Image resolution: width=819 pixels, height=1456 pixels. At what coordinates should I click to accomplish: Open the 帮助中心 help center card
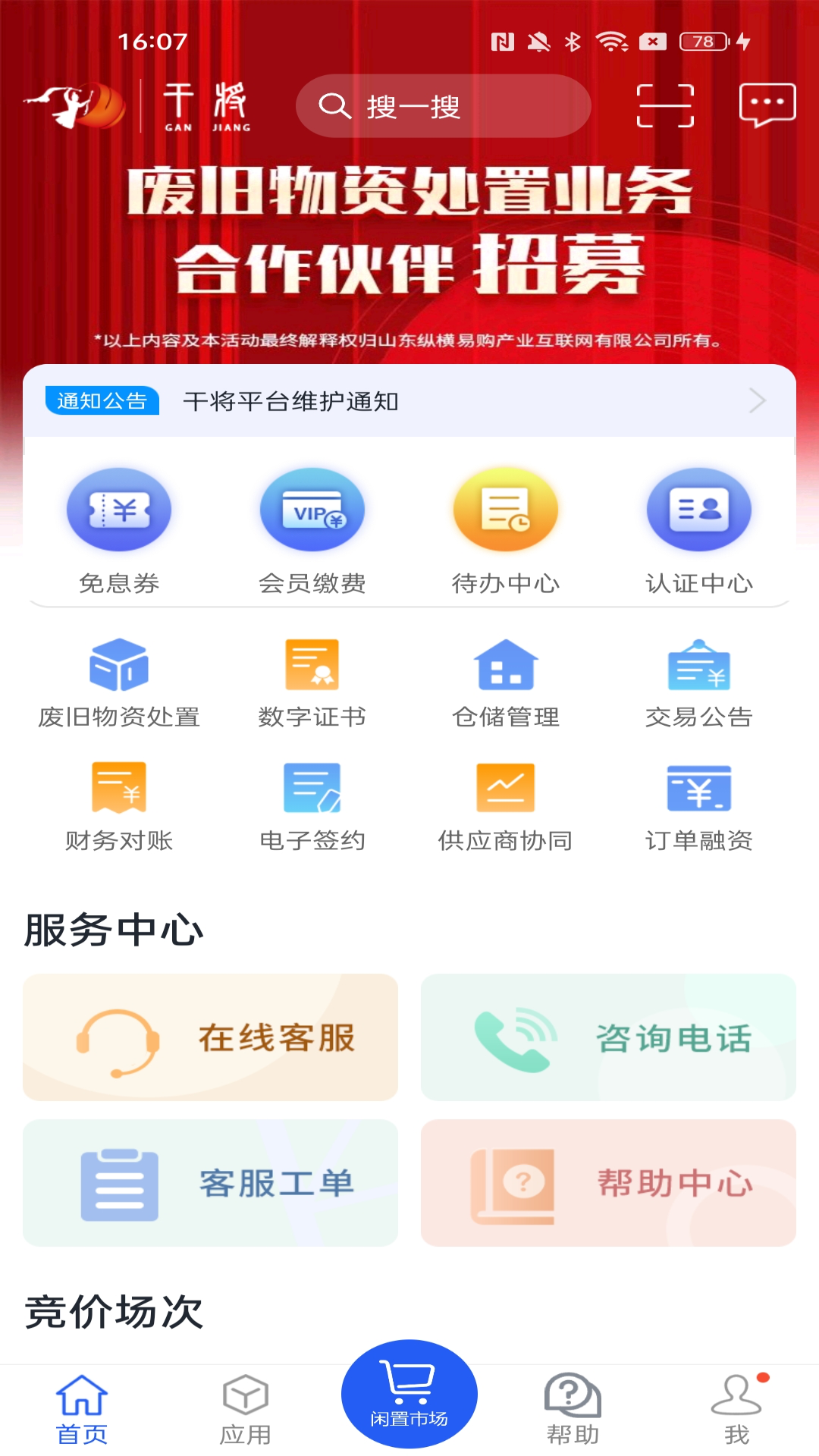pos(609,1182)
